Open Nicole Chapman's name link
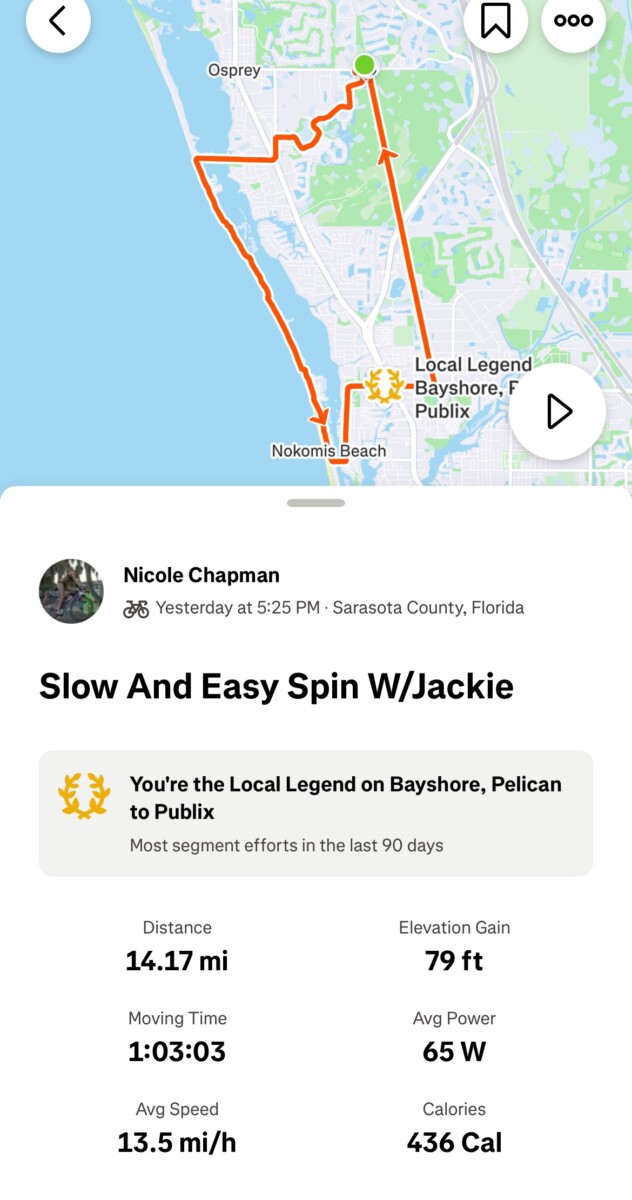This screenshot has width=632, height=1200. (x=201, y=575)
